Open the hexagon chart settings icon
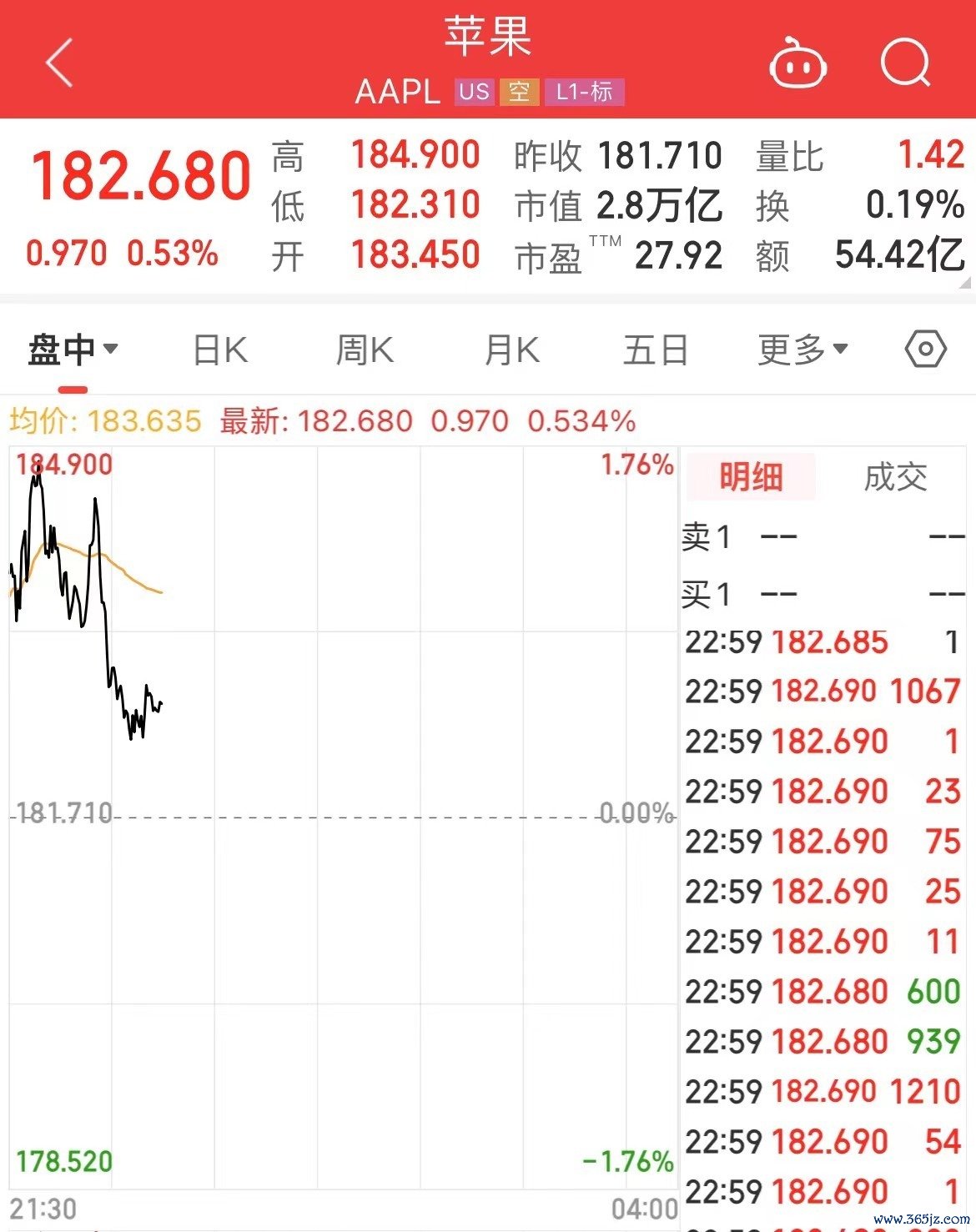Image resolution: width=976 pixels, height=1232 pixels. (925, 349)
